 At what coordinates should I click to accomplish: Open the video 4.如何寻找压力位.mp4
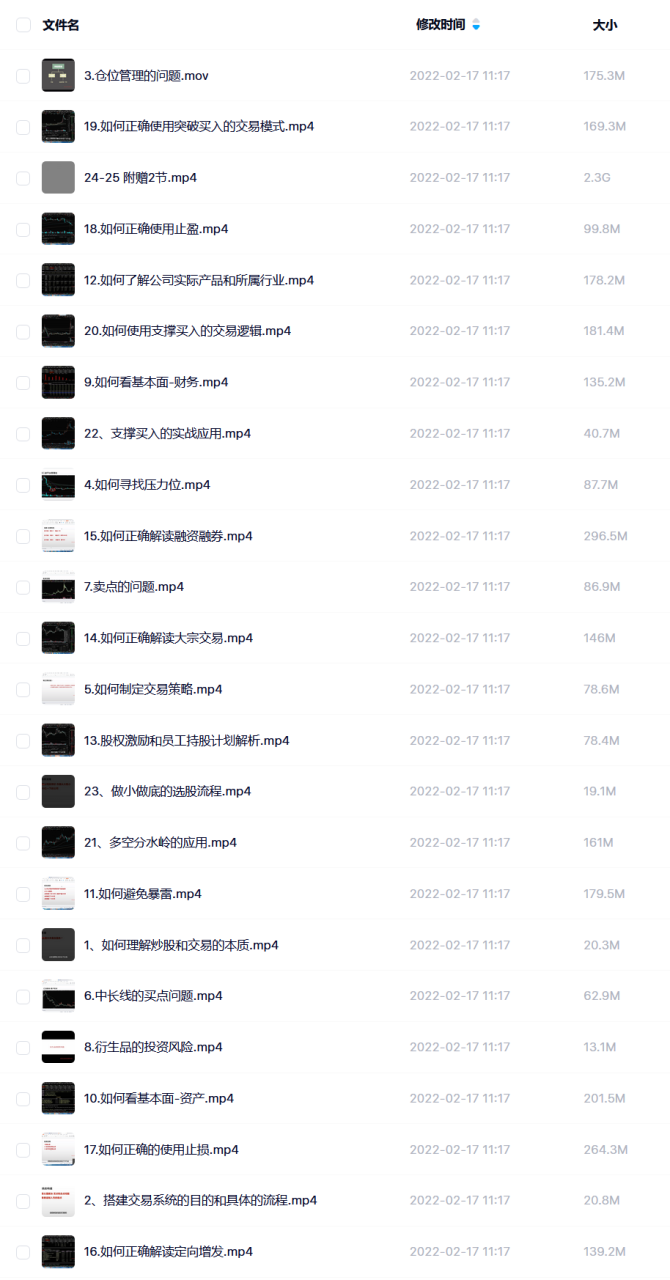pos(147,485)
